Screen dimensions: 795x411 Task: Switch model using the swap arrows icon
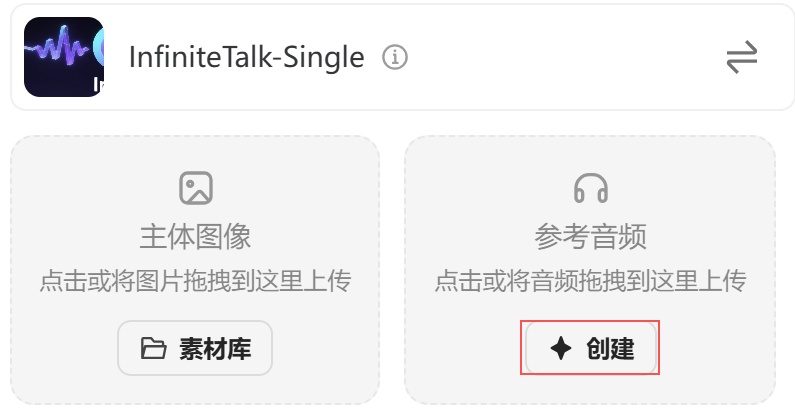(742, 58)
